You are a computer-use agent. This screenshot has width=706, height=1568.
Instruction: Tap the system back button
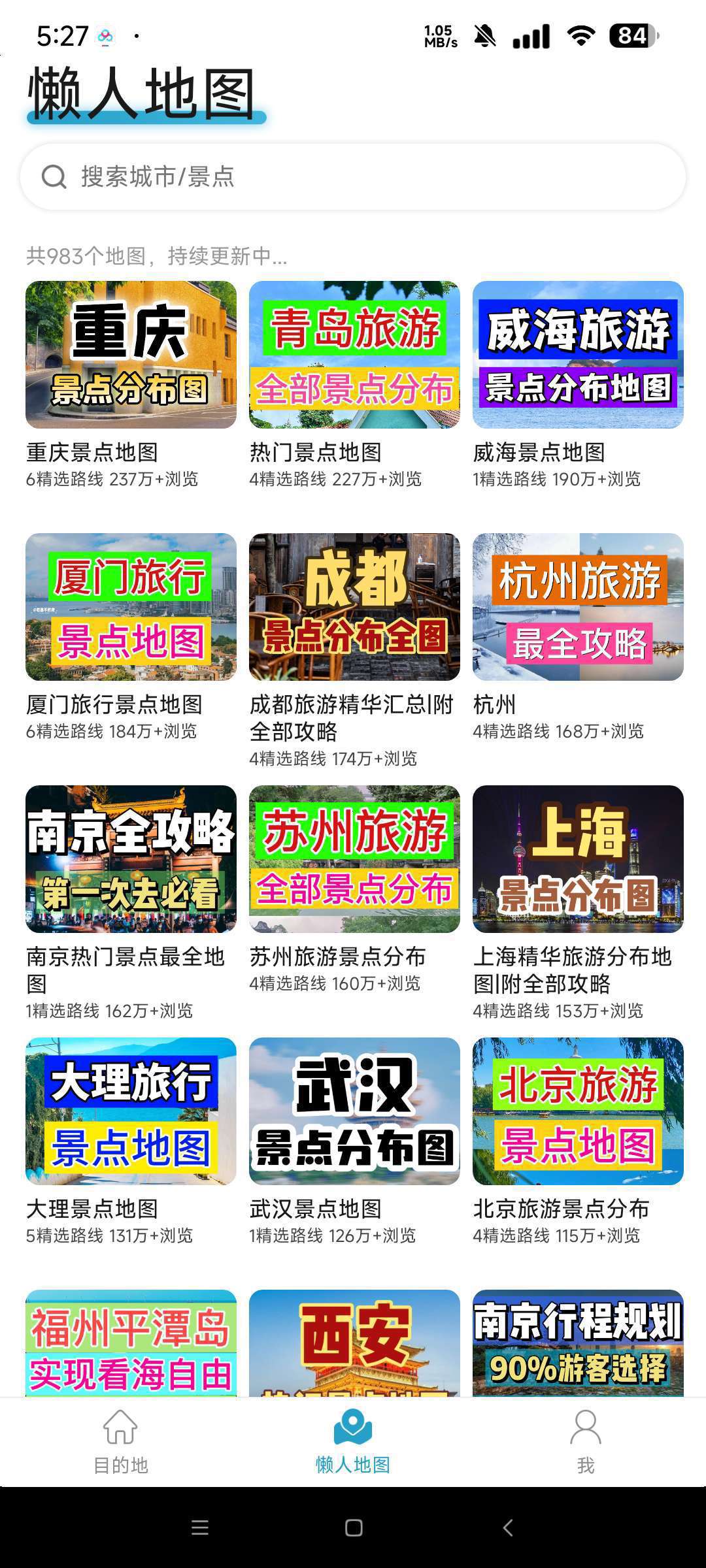(508, 1527)
